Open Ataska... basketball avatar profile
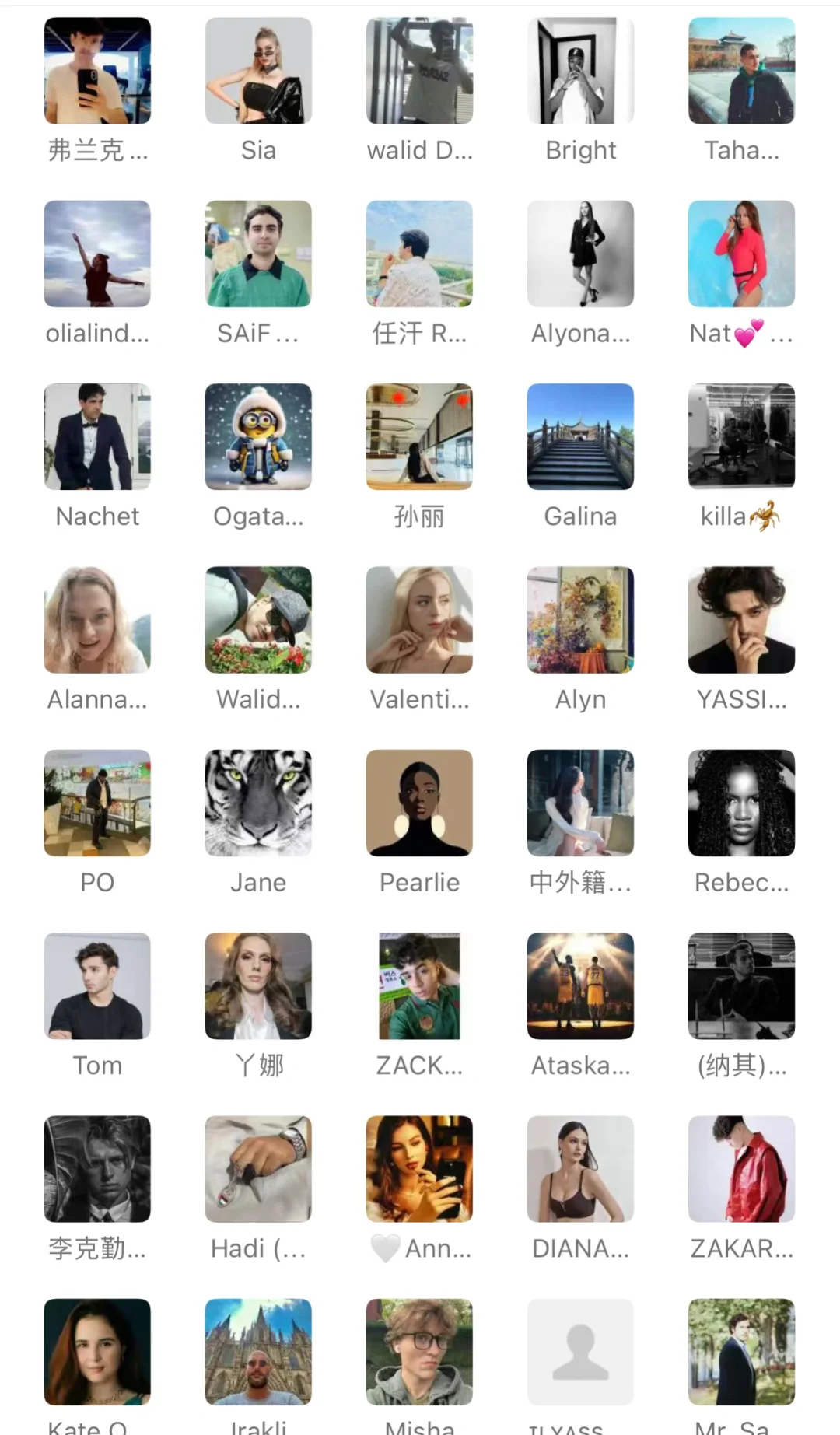The image size is (840, 1435). [x=580, y=985]
